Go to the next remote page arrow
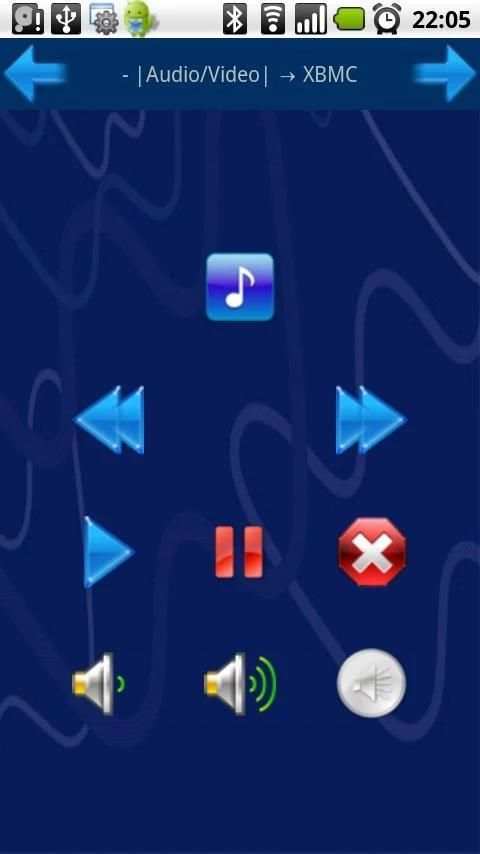The width and height of the screenshot is (480, 854). (x=444, y=73)
